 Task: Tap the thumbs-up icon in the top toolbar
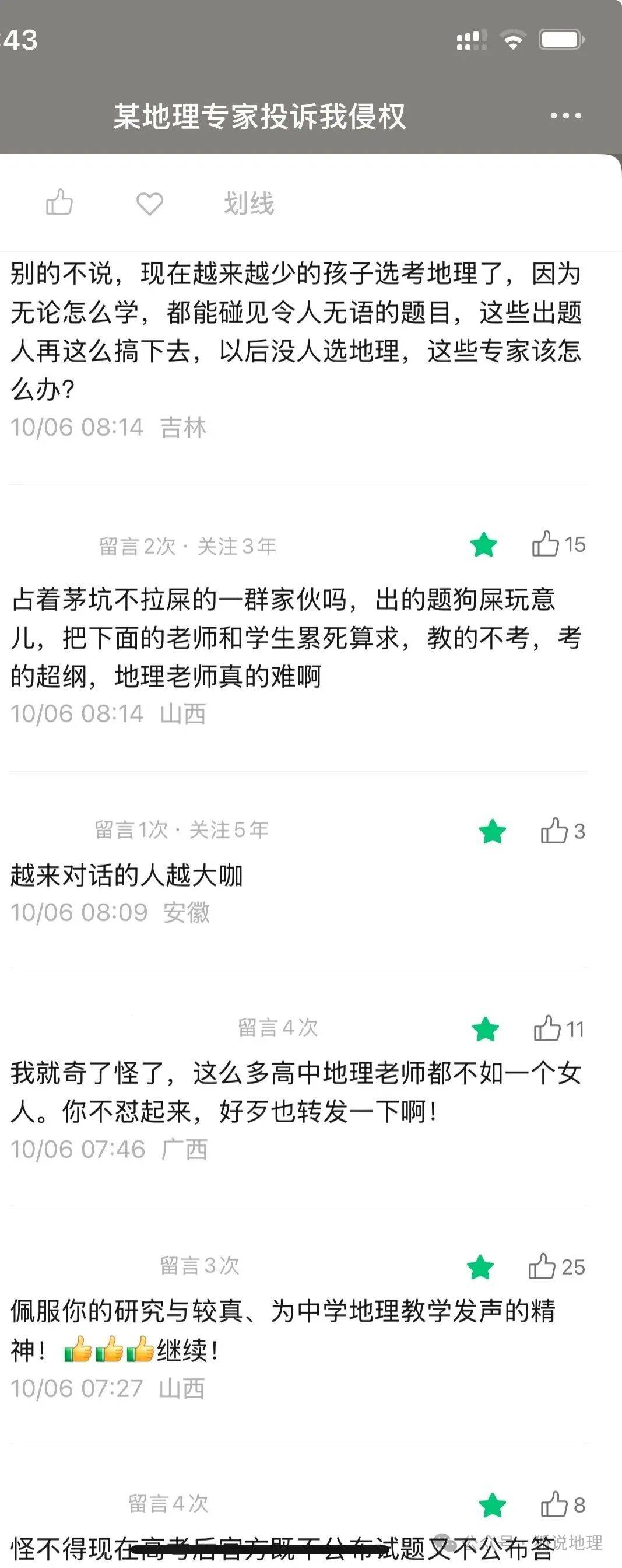tap(59, 202)
